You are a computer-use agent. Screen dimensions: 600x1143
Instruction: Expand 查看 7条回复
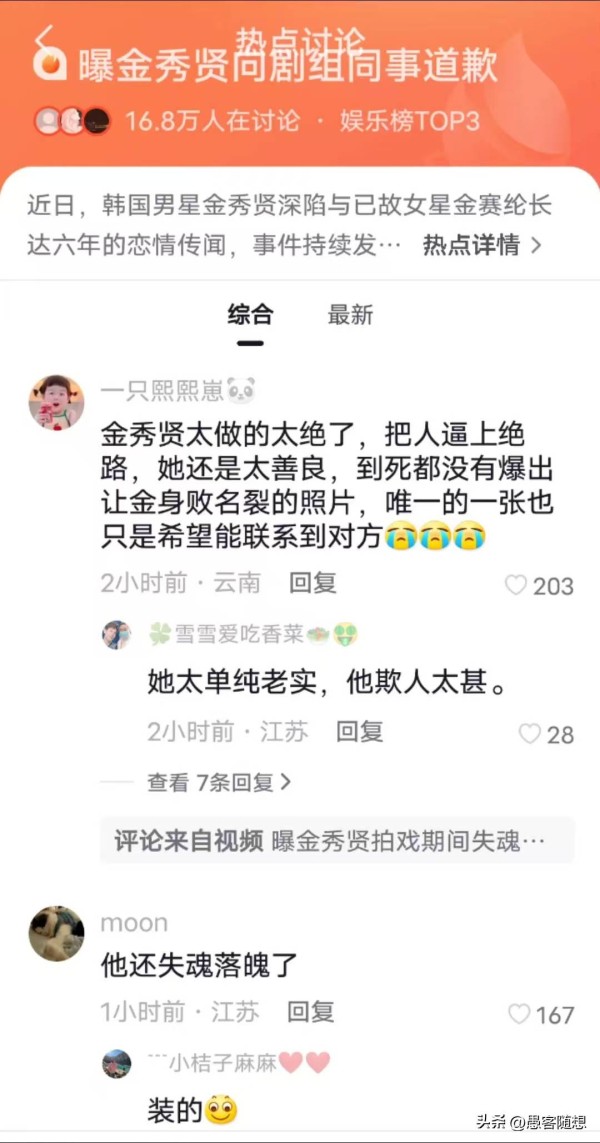(219, 782)
